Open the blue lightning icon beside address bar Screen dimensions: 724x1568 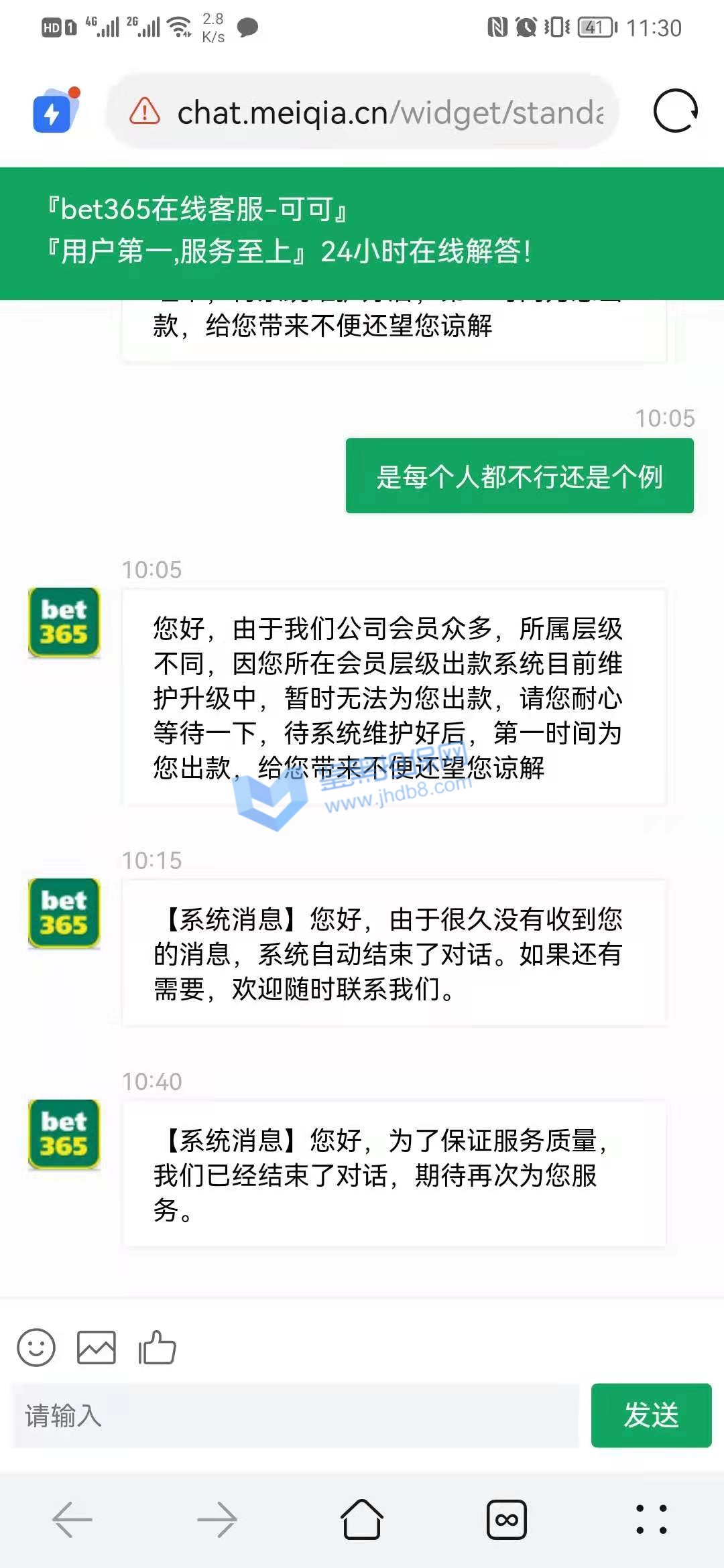coord(54,112)
